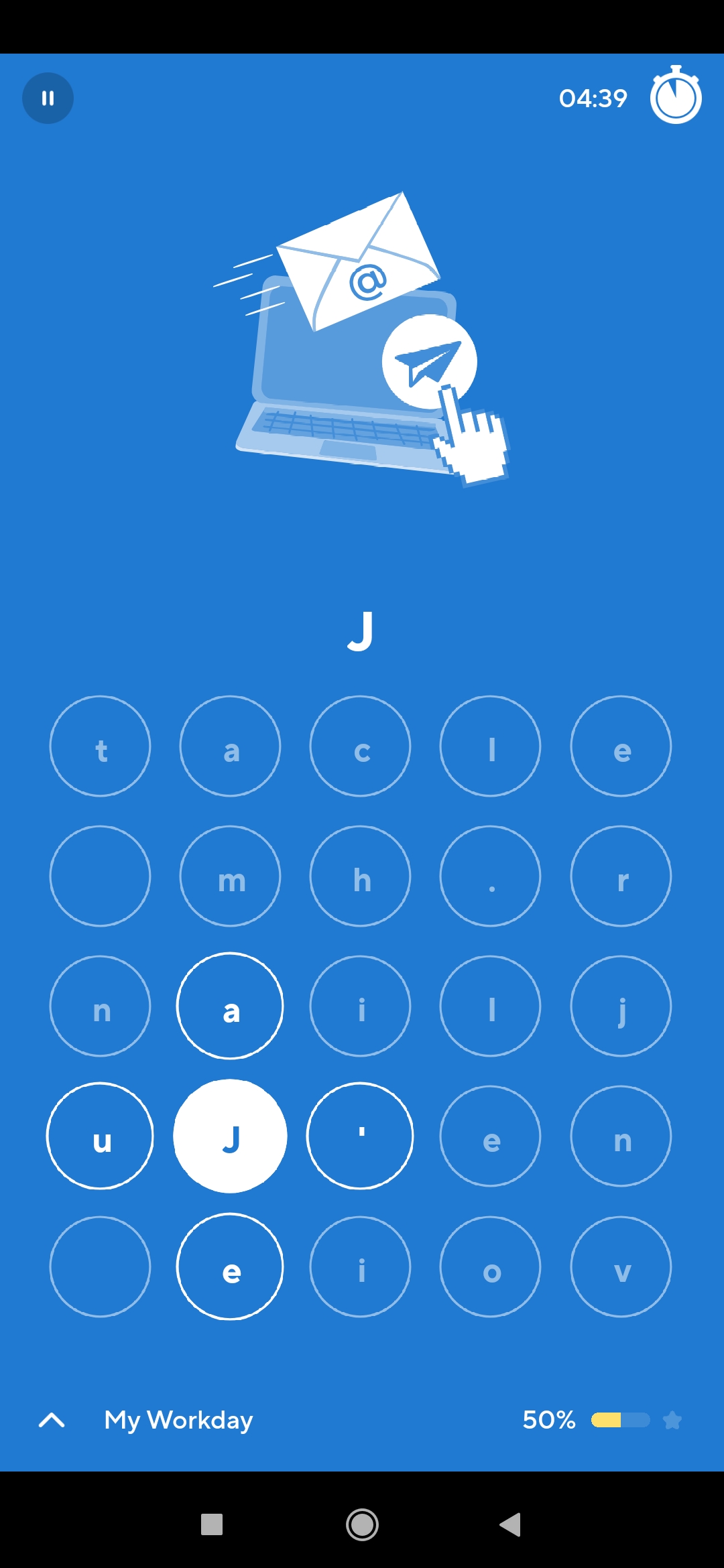Pause the game
Screen dimensions: 724x1568
(x=48, y=99)
